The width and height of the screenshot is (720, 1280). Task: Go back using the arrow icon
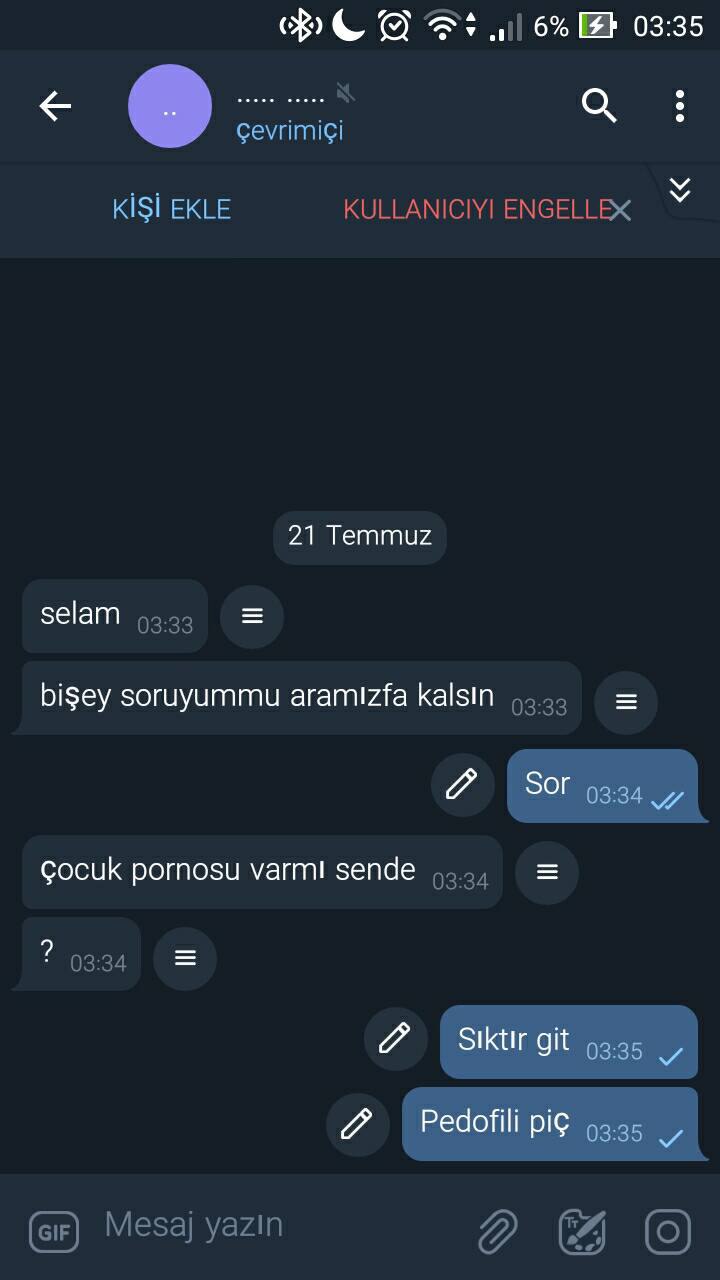point(55,105)
